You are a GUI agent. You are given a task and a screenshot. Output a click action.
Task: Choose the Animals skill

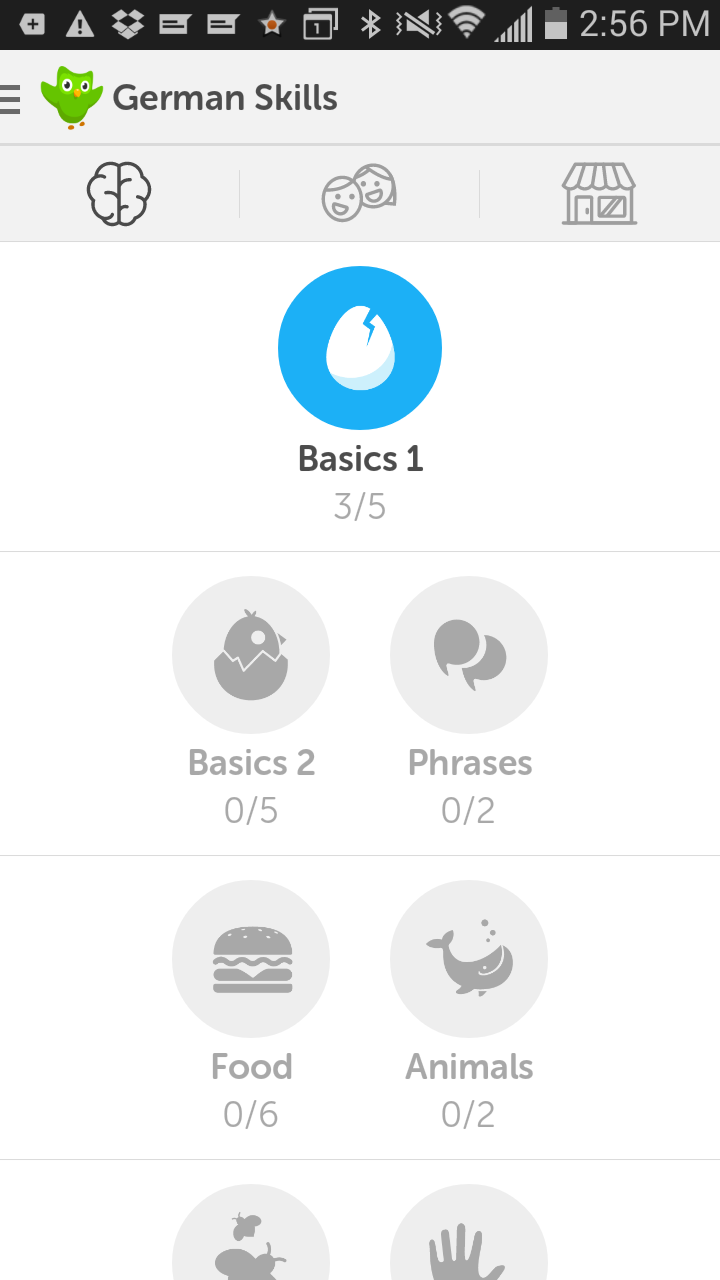(469, 959)
